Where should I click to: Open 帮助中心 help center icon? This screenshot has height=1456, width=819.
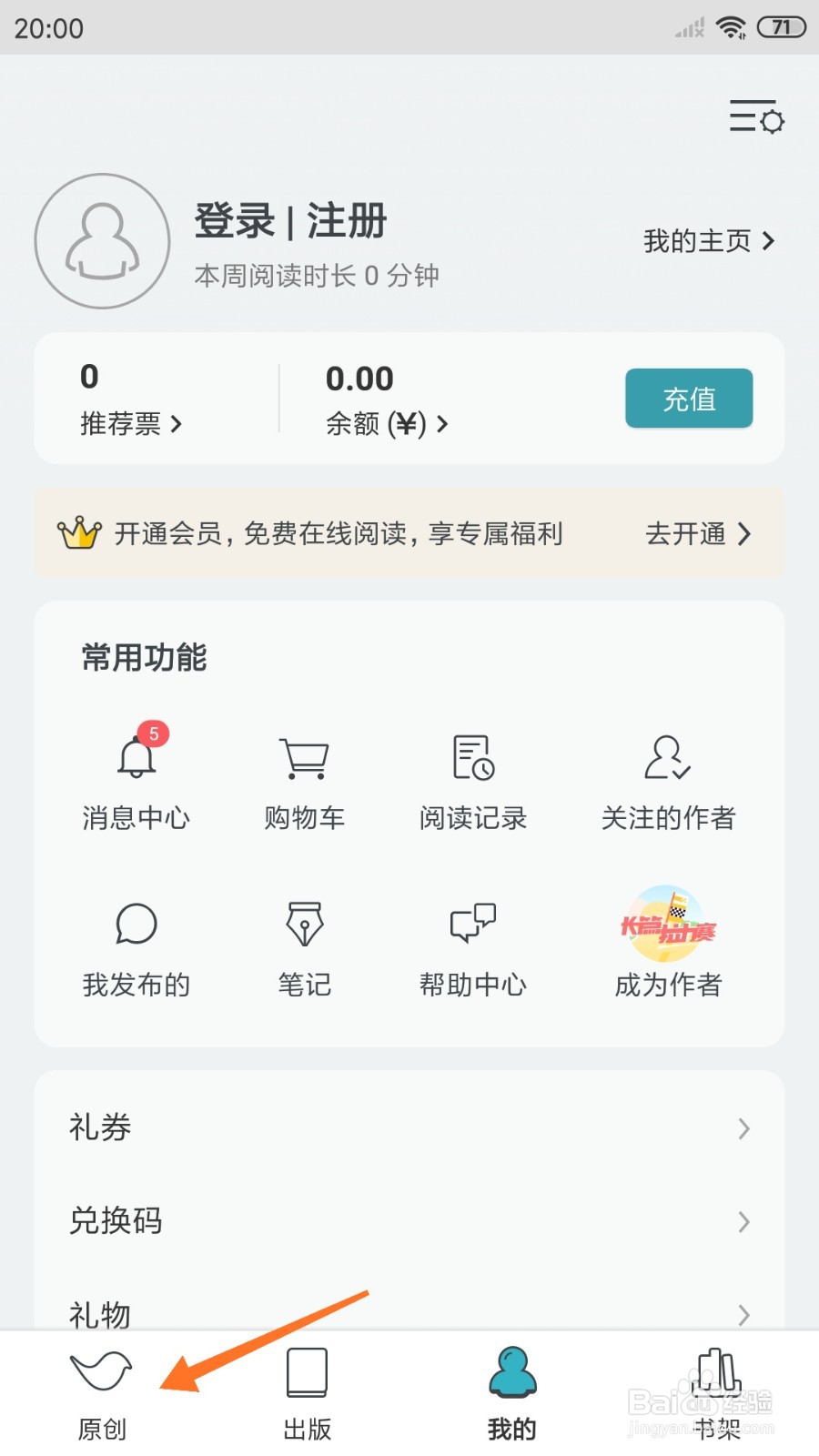click(x=472, y=924)
